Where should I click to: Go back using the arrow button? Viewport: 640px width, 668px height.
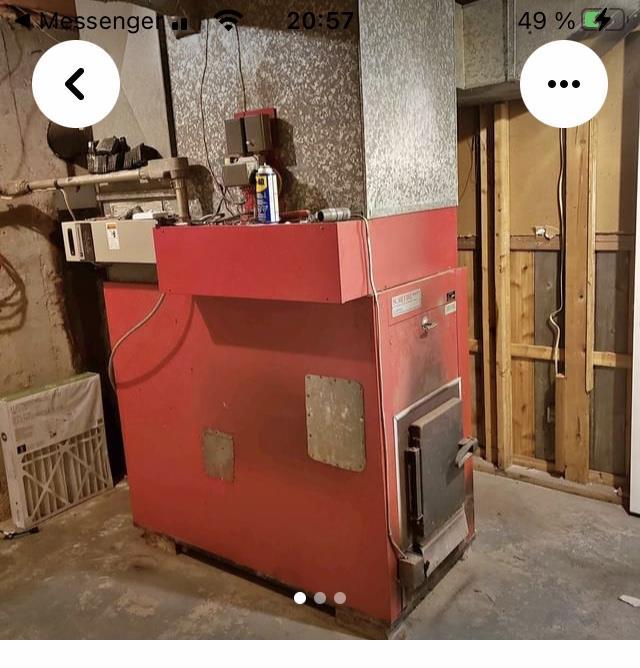click(x=75, y=84)
